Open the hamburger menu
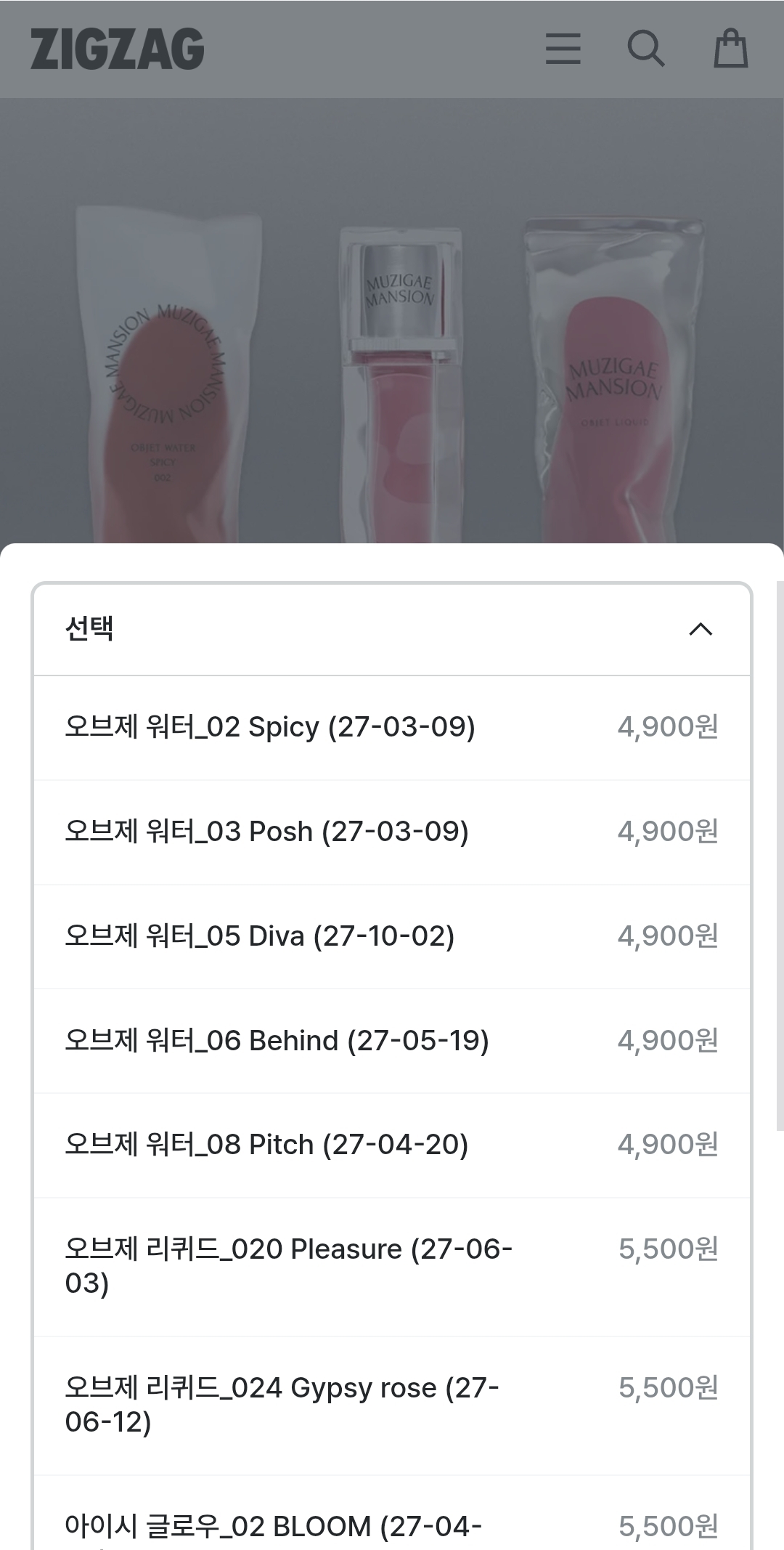 (x=563, y=49)
